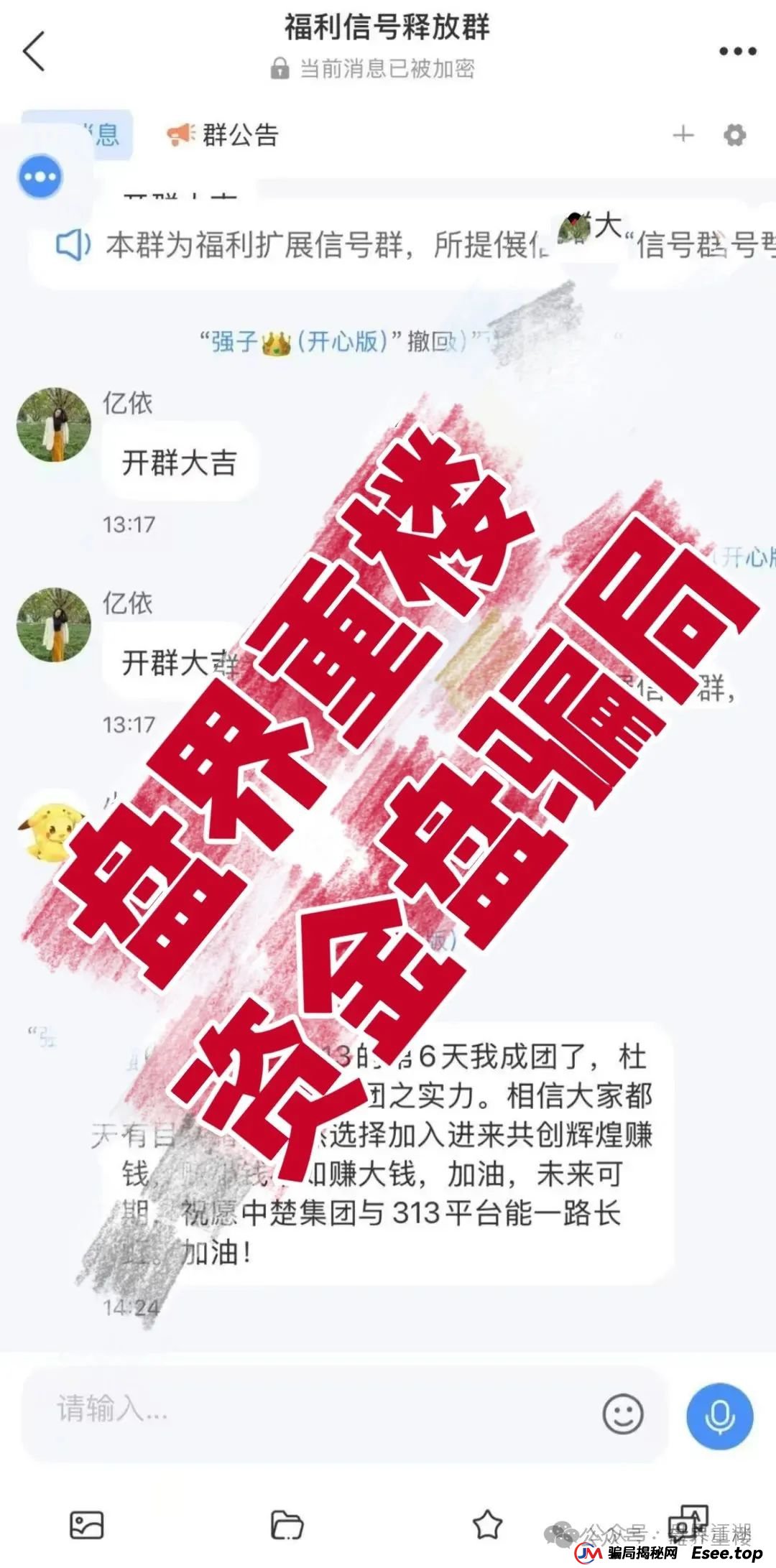Open the emoji picker
This screenshot has height=1568, width=776.
point(622,1414)
